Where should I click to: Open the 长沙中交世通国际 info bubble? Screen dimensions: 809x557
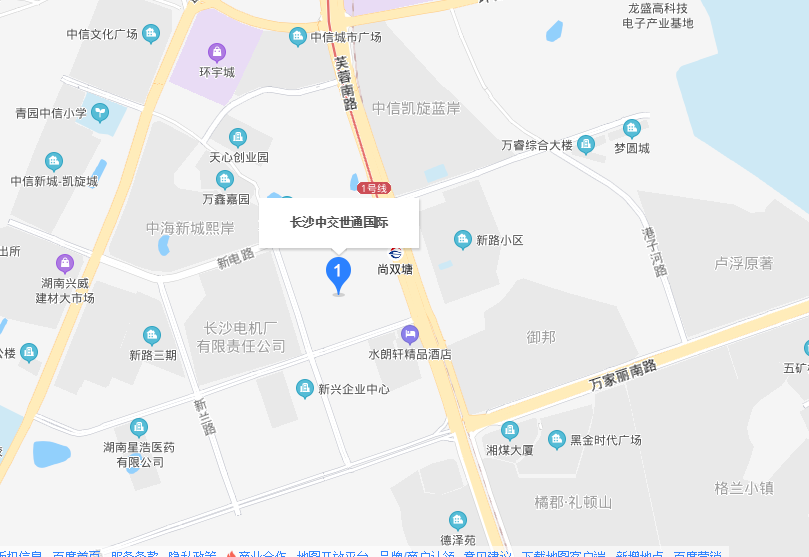pyautogui.click(x=339, y=222)
